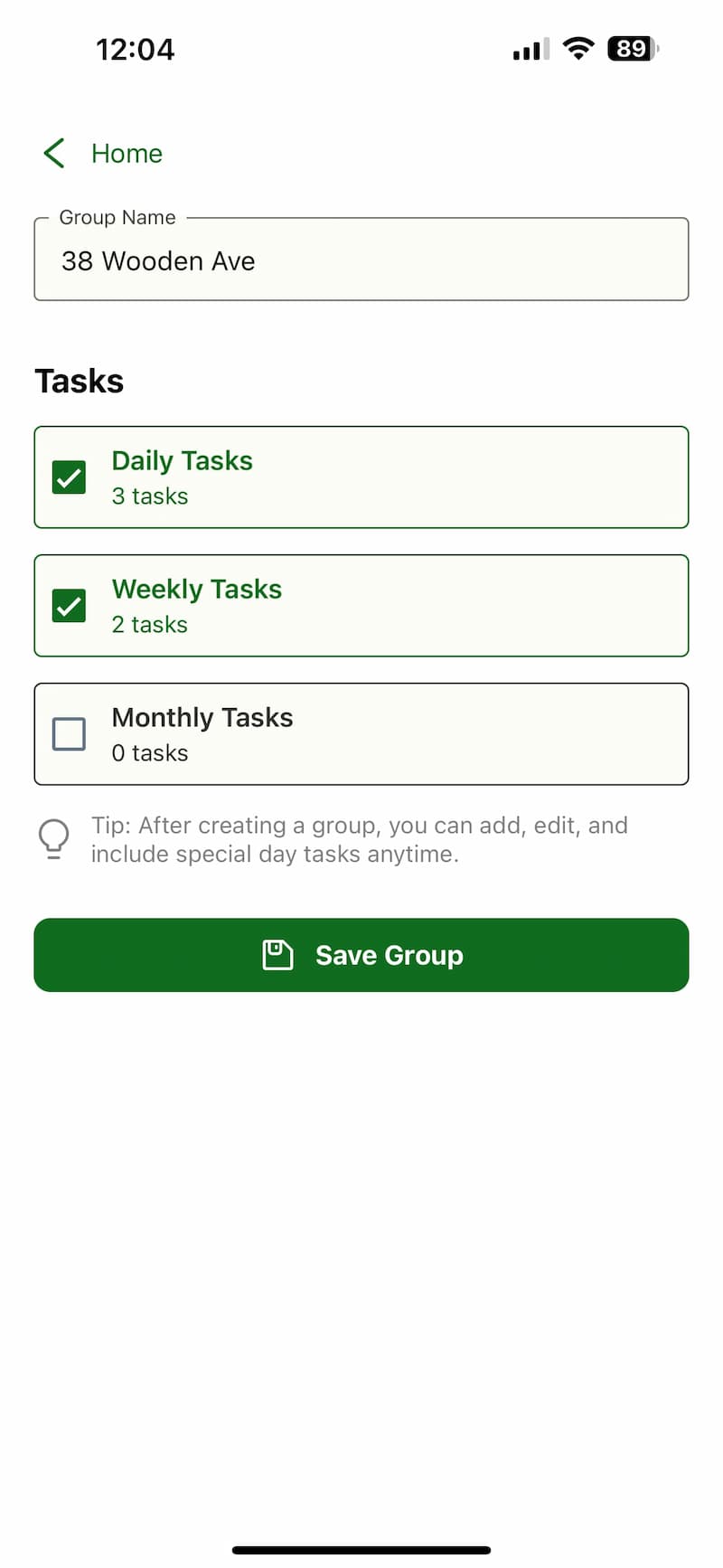Tap the '0 tasks' label under Monthly Tasks
Image resolution: width=723 pixels, height=1568 pixels.
tap(149, 752)
